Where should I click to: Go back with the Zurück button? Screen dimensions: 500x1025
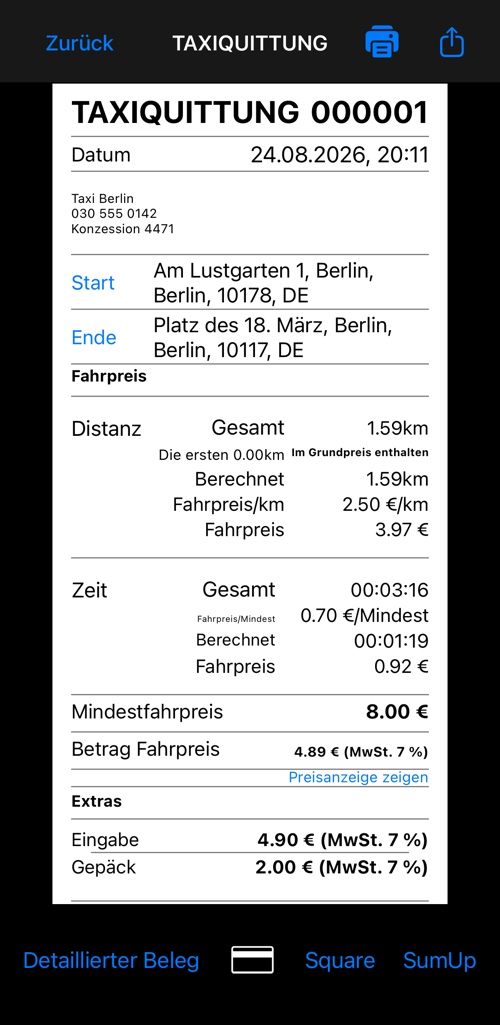tap(80, 43)
